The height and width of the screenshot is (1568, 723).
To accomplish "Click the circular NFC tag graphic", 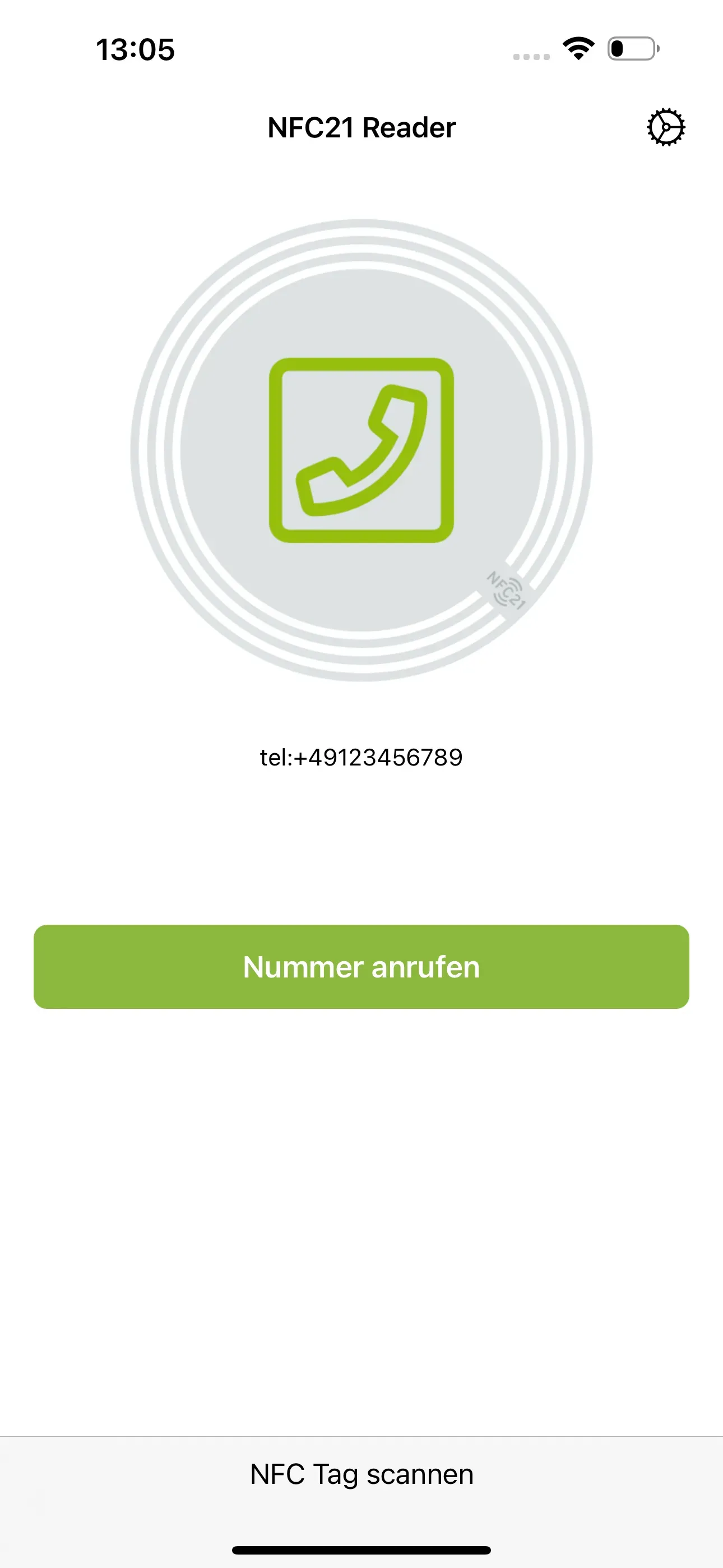I will coord(361,450).
